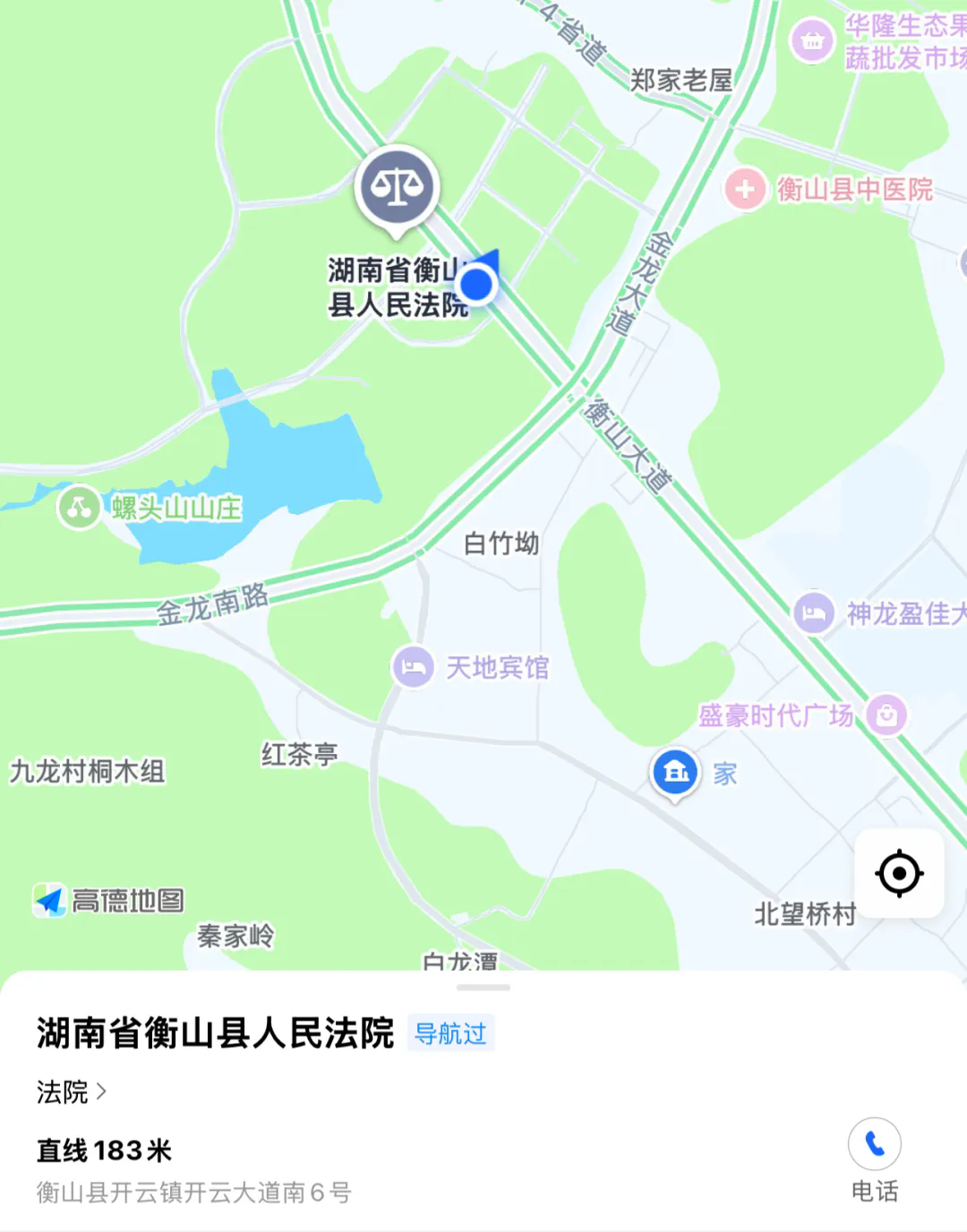Viewport: 967px width, 1232px height.
Task: Select 华隆生态果蔬批发市场 market marker
Action: [x=813, y=40]
